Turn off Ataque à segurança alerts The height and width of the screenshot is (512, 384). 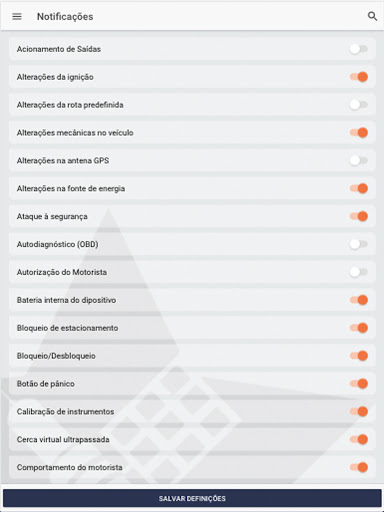click(359, 216)
